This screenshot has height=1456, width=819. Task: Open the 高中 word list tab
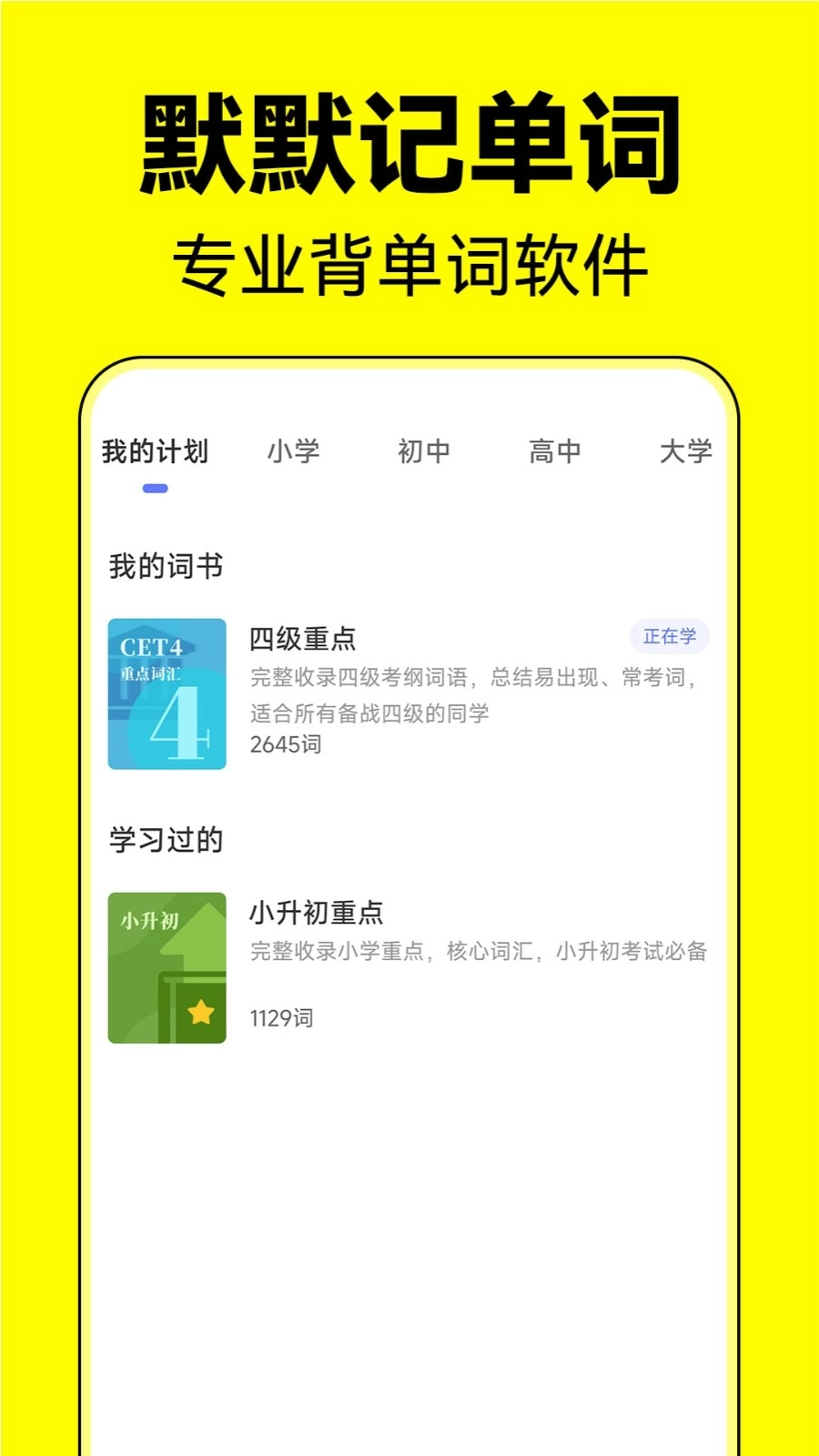click(556, 450)
